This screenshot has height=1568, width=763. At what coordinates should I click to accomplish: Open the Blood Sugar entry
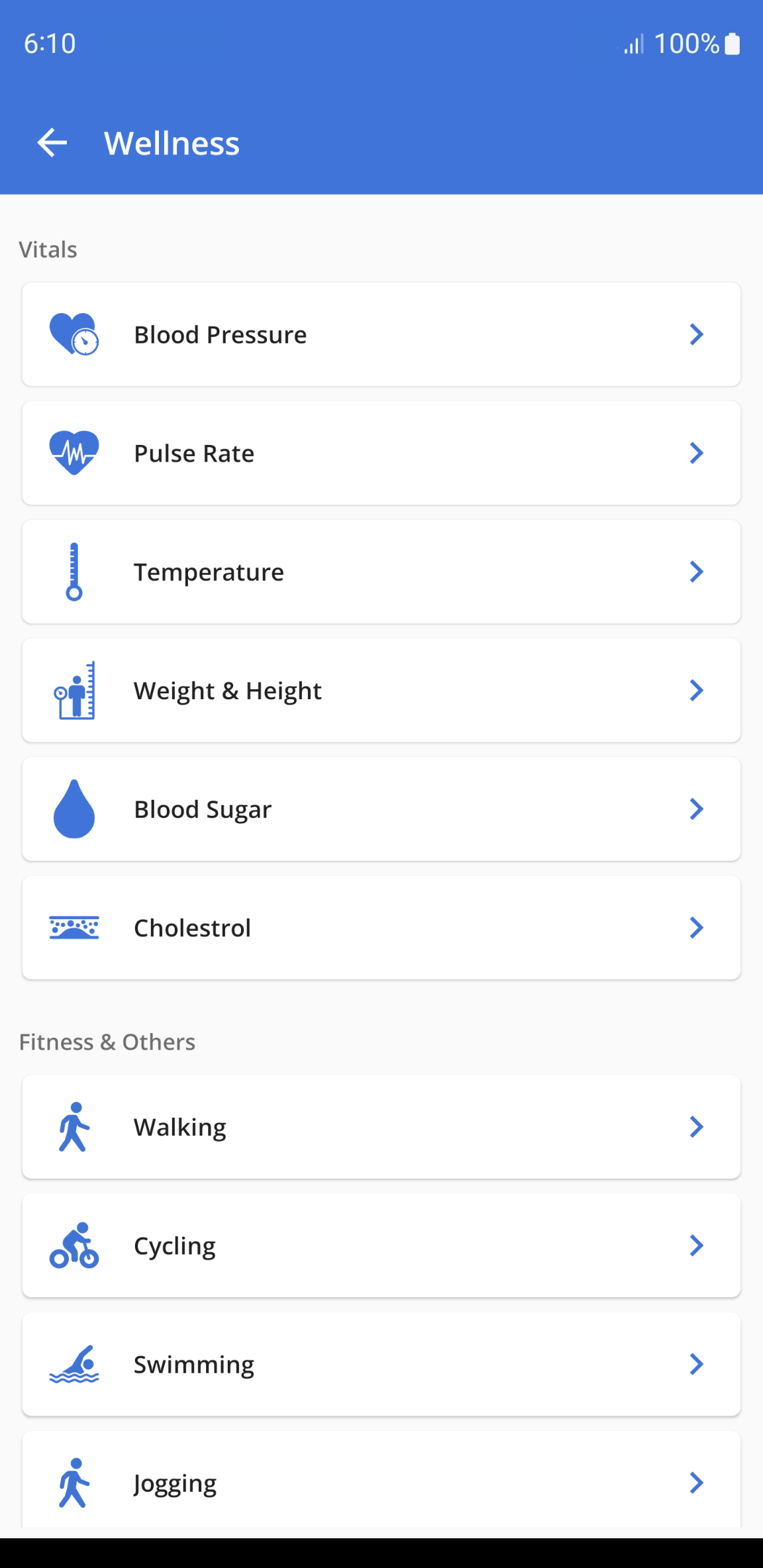coord(381,808)
